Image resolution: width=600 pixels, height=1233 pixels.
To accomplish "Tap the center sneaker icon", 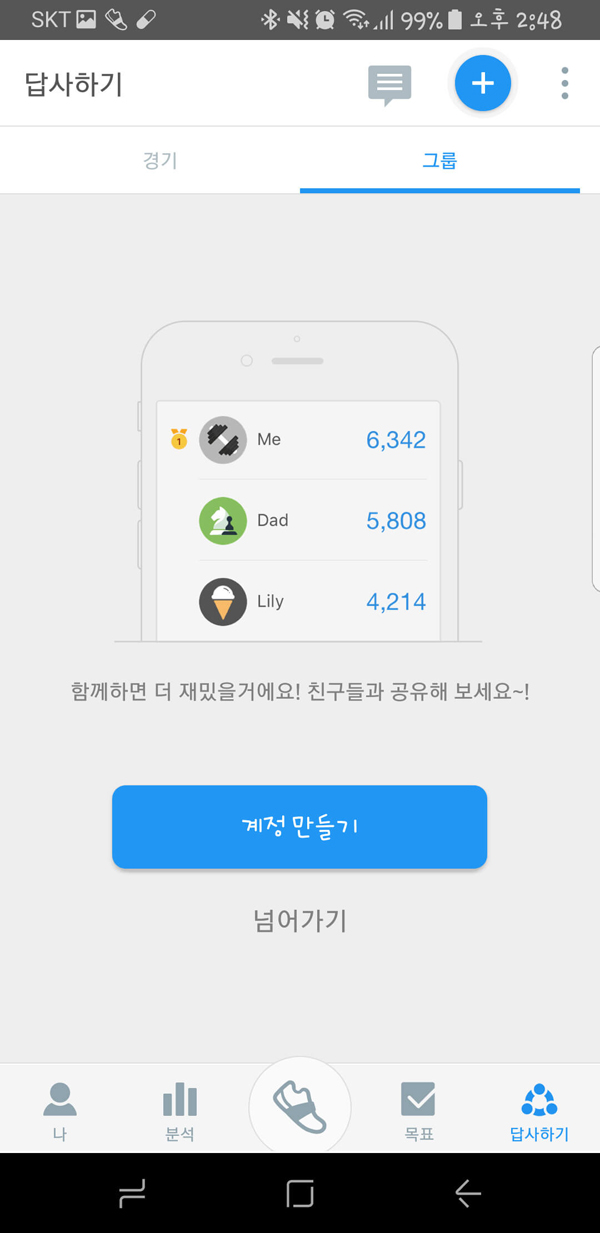I will (x=300, y=1107).
